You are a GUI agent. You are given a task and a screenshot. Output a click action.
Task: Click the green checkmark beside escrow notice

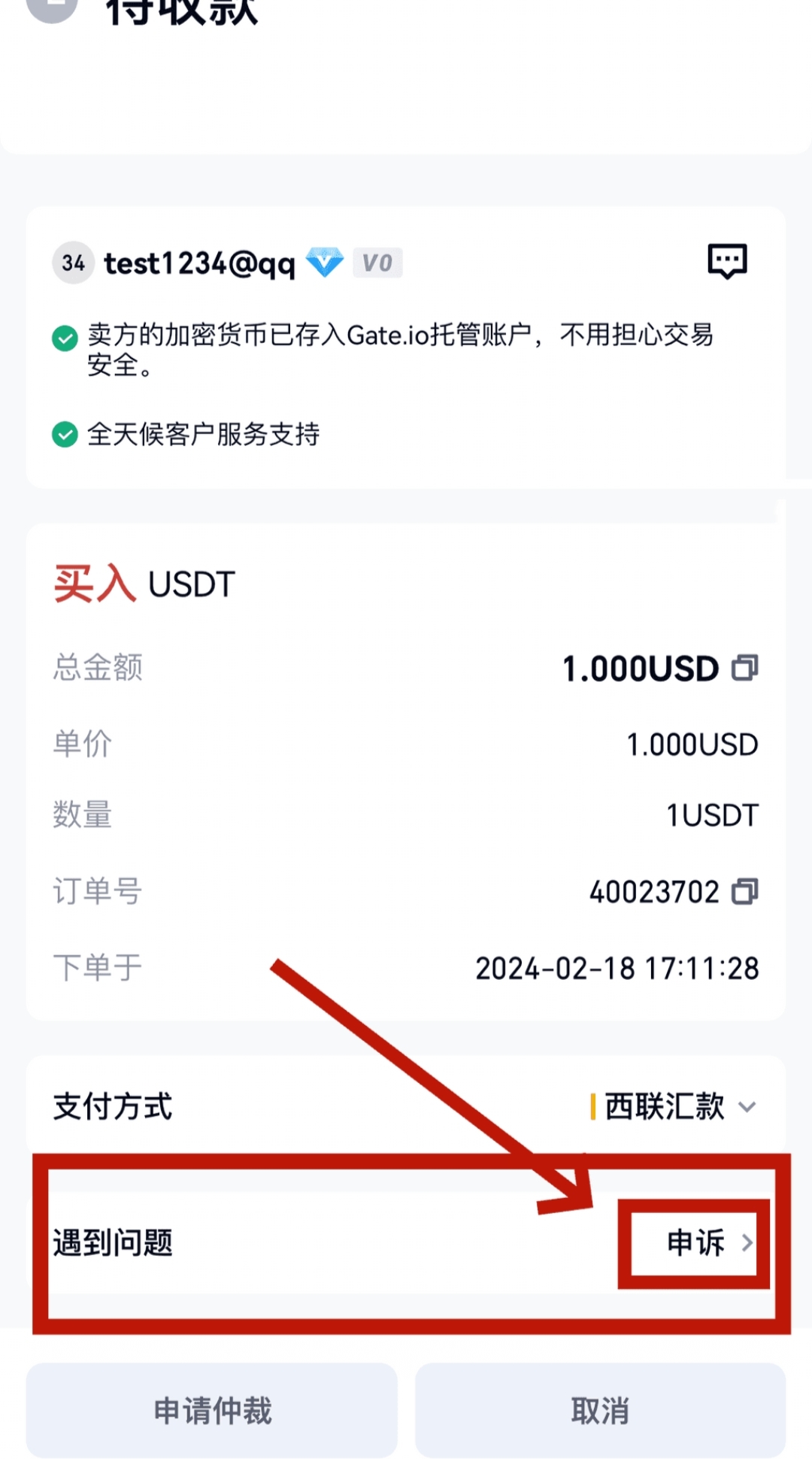[65, 338]
